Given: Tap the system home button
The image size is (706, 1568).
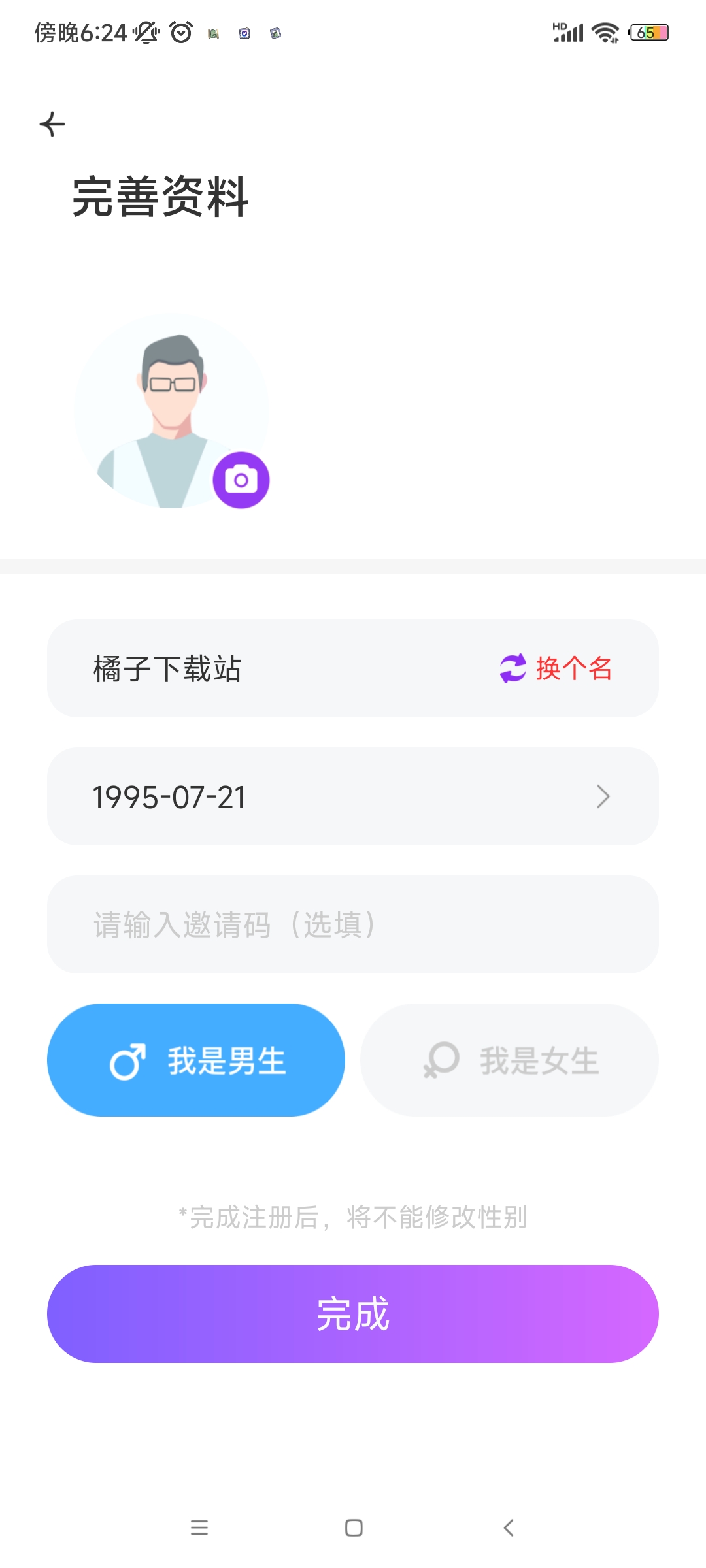Looking at the screenshot, I should [354, 1527].
